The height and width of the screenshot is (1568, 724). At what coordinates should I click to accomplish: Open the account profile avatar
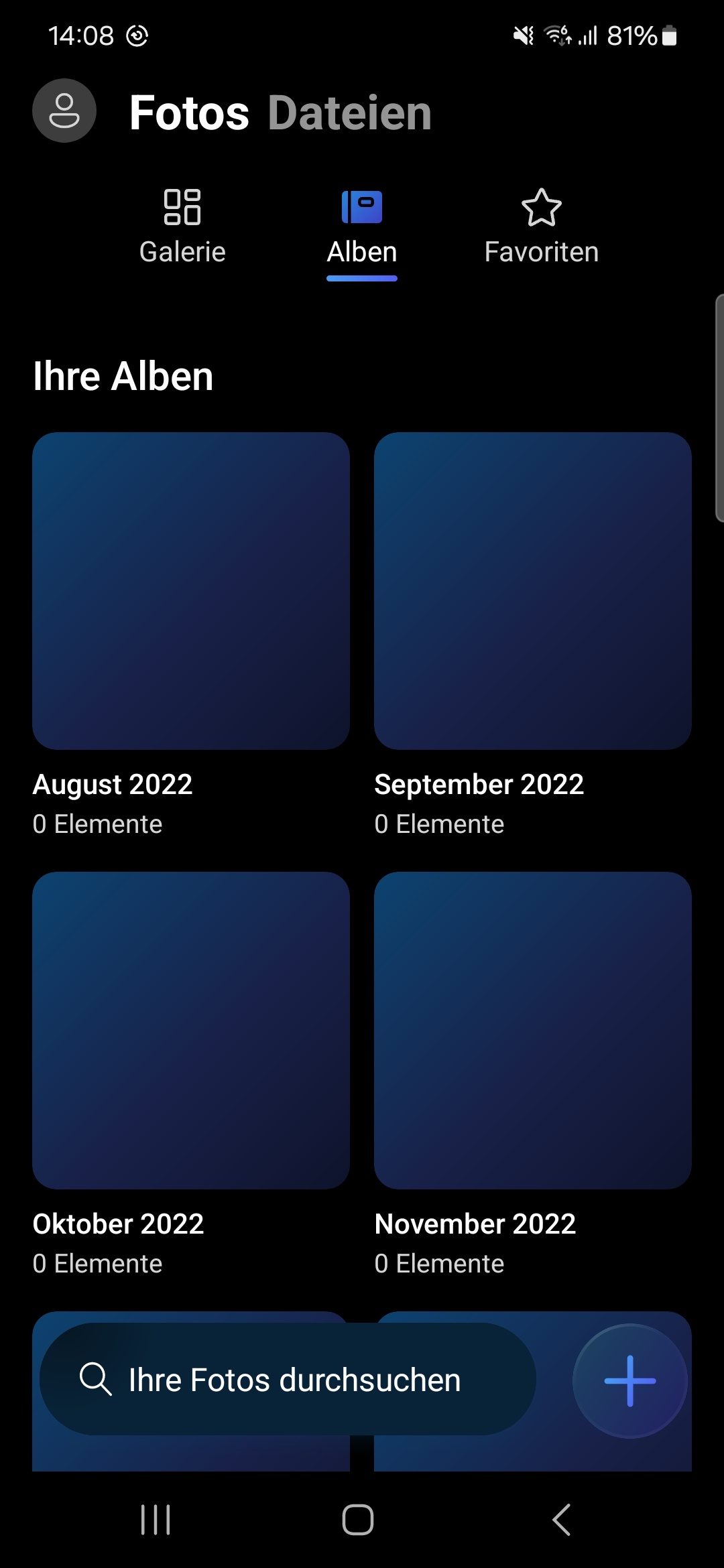[x=64, y=111]
